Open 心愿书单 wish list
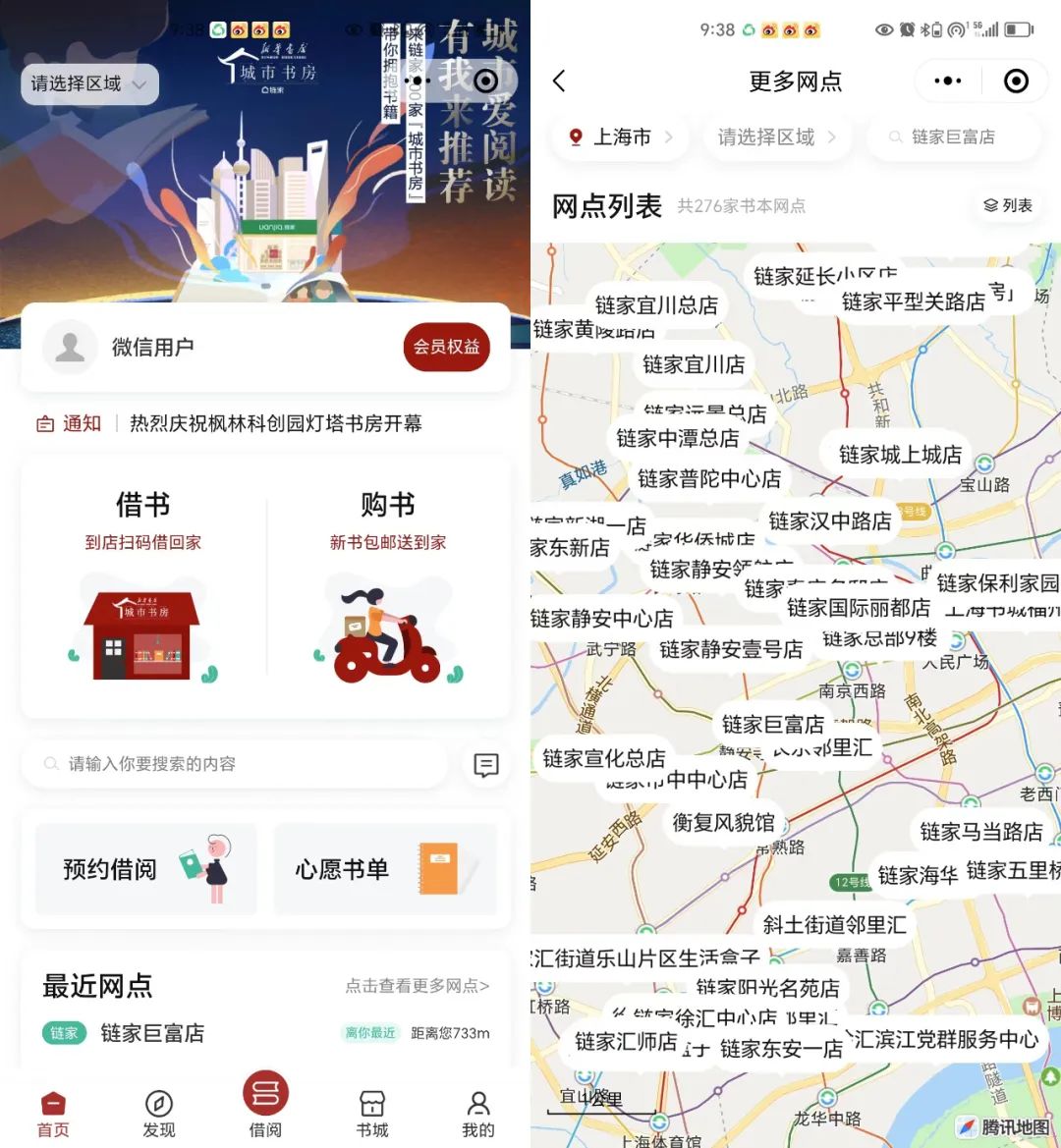Viewport: 1061px width, 1148px height. point(385,869)
